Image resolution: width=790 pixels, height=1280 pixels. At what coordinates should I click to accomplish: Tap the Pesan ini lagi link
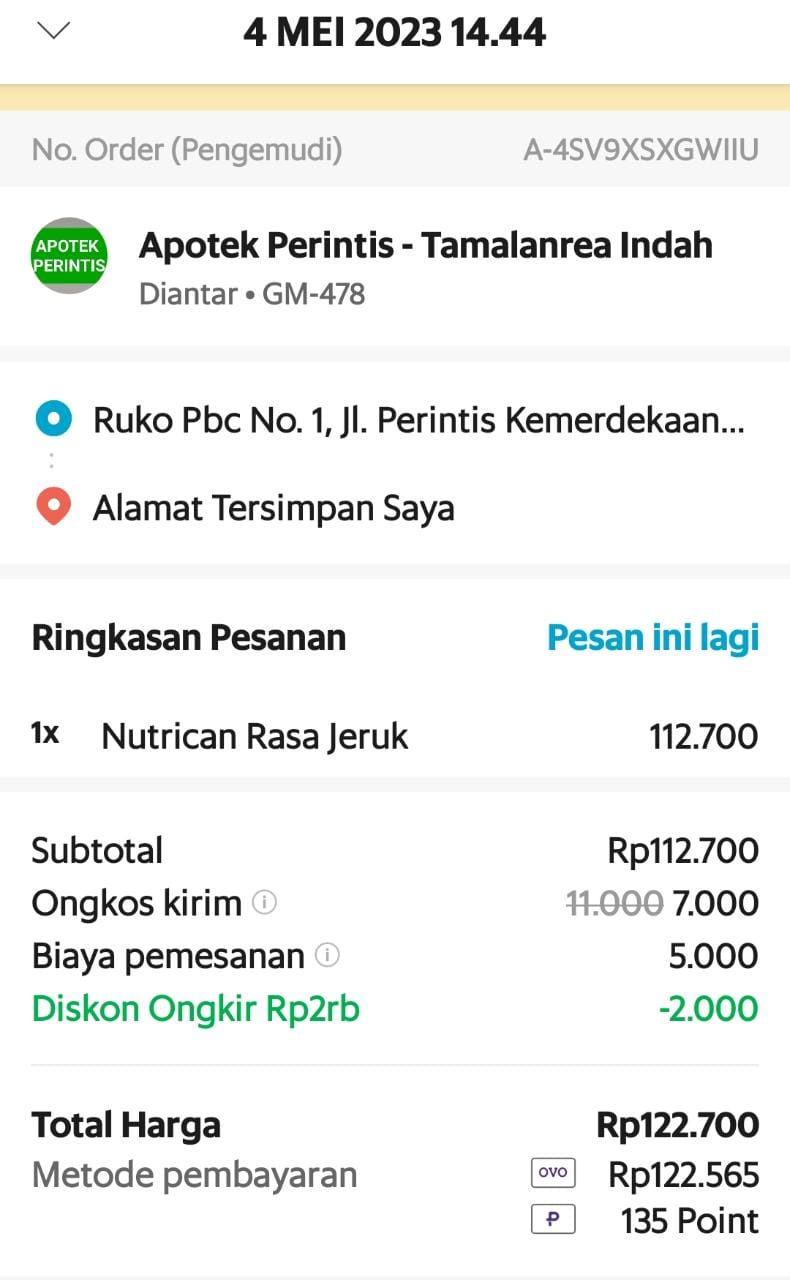pos(652,637)
